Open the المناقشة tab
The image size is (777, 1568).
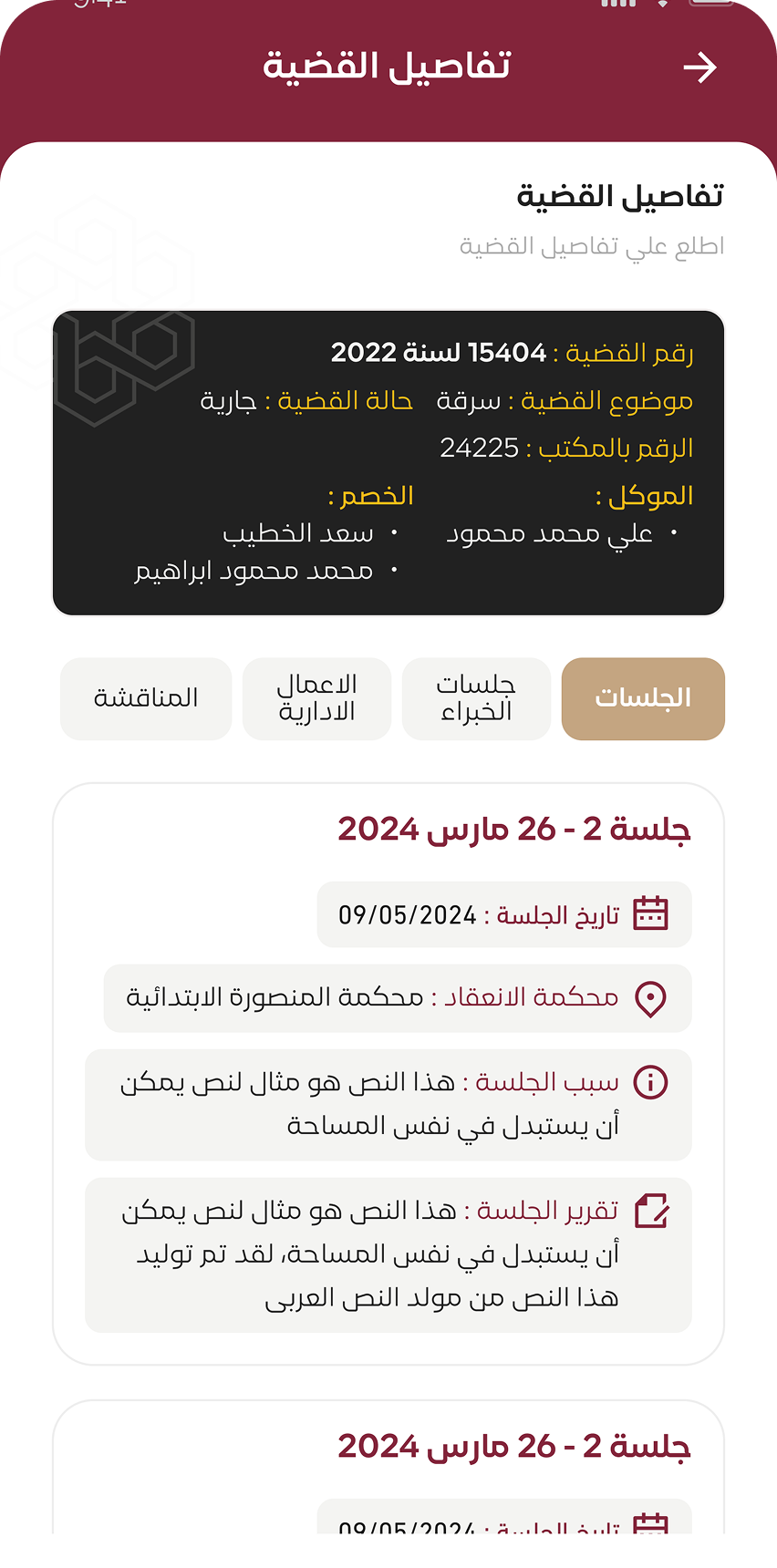coord(146,698)
